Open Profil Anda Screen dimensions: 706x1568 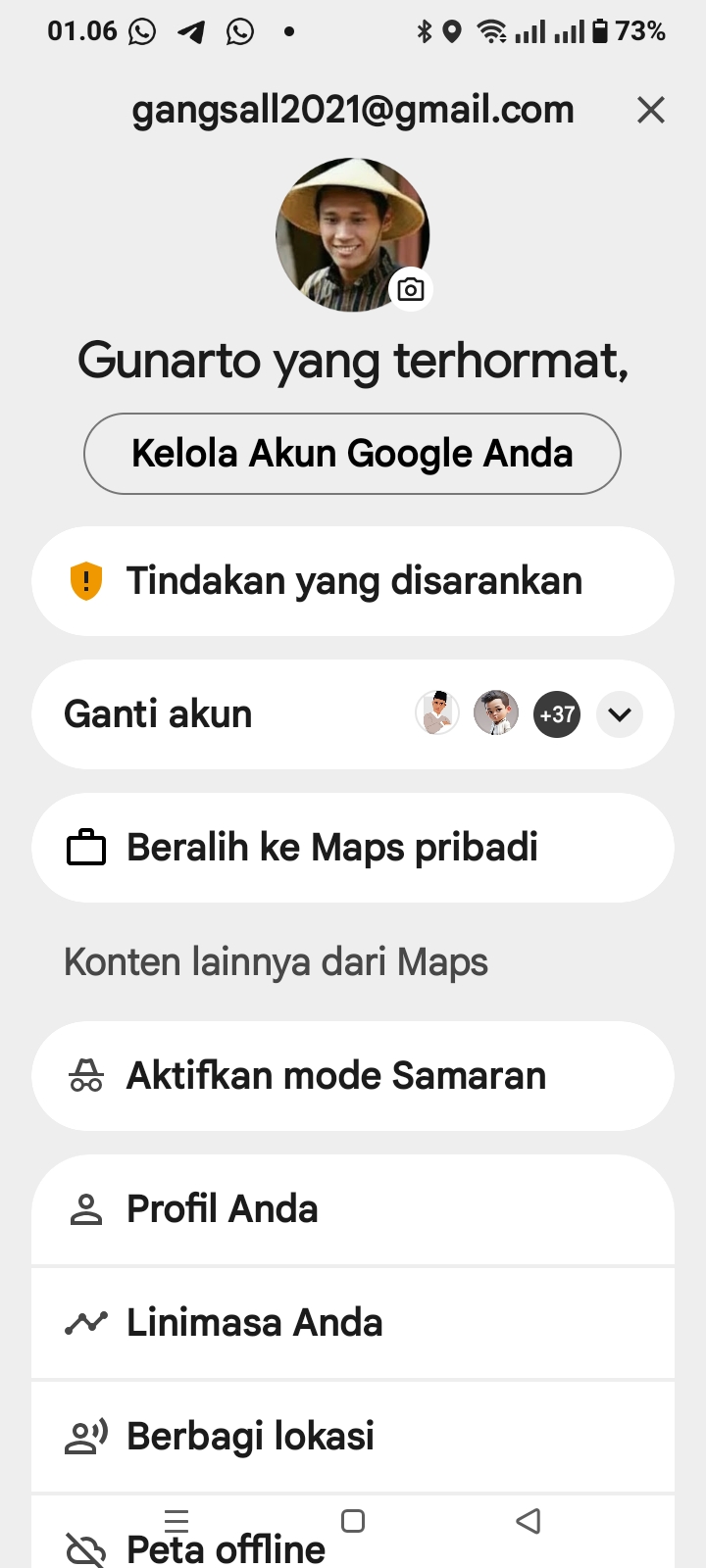[352, 1209]
